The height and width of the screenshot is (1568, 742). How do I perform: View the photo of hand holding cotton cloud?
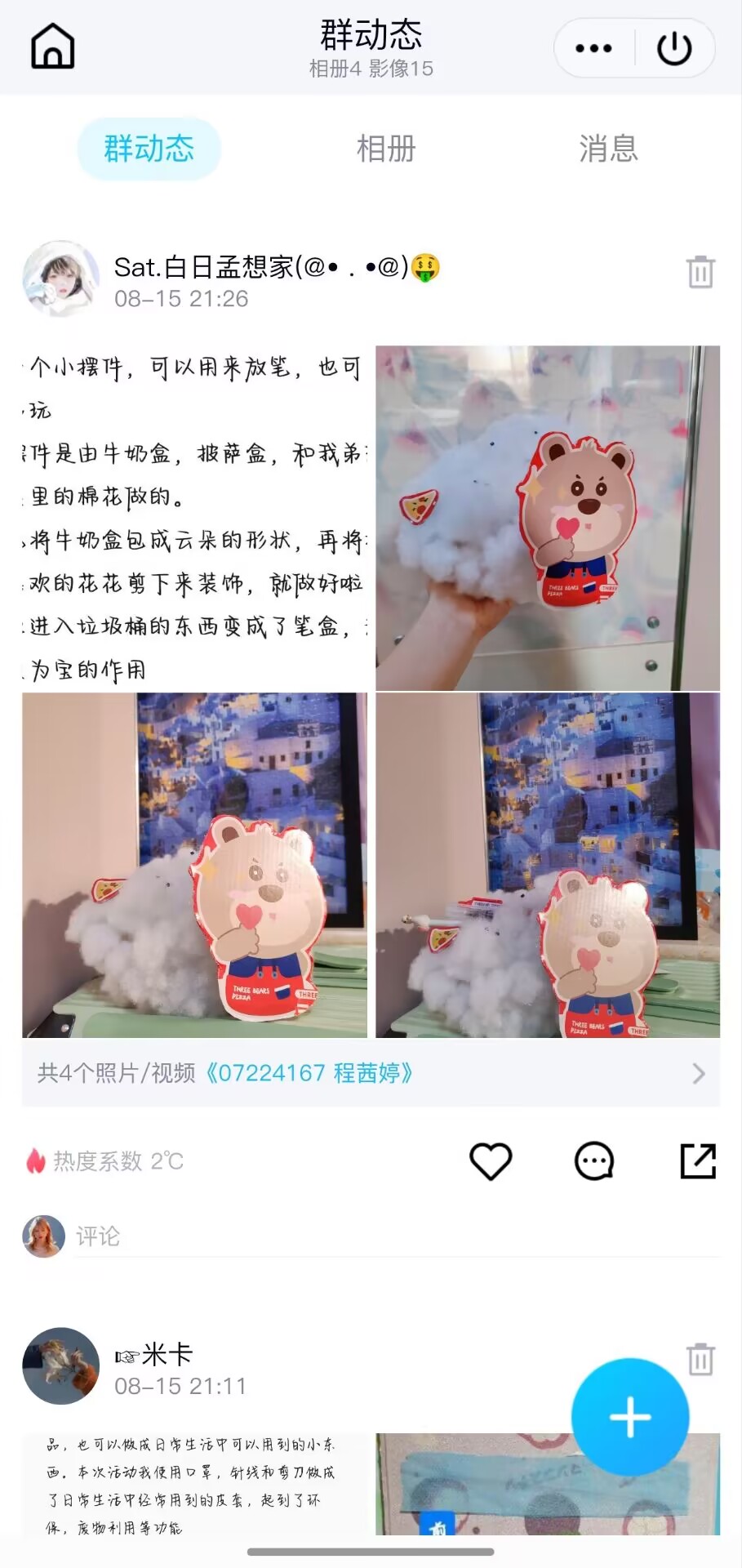[x=548, y=518]
